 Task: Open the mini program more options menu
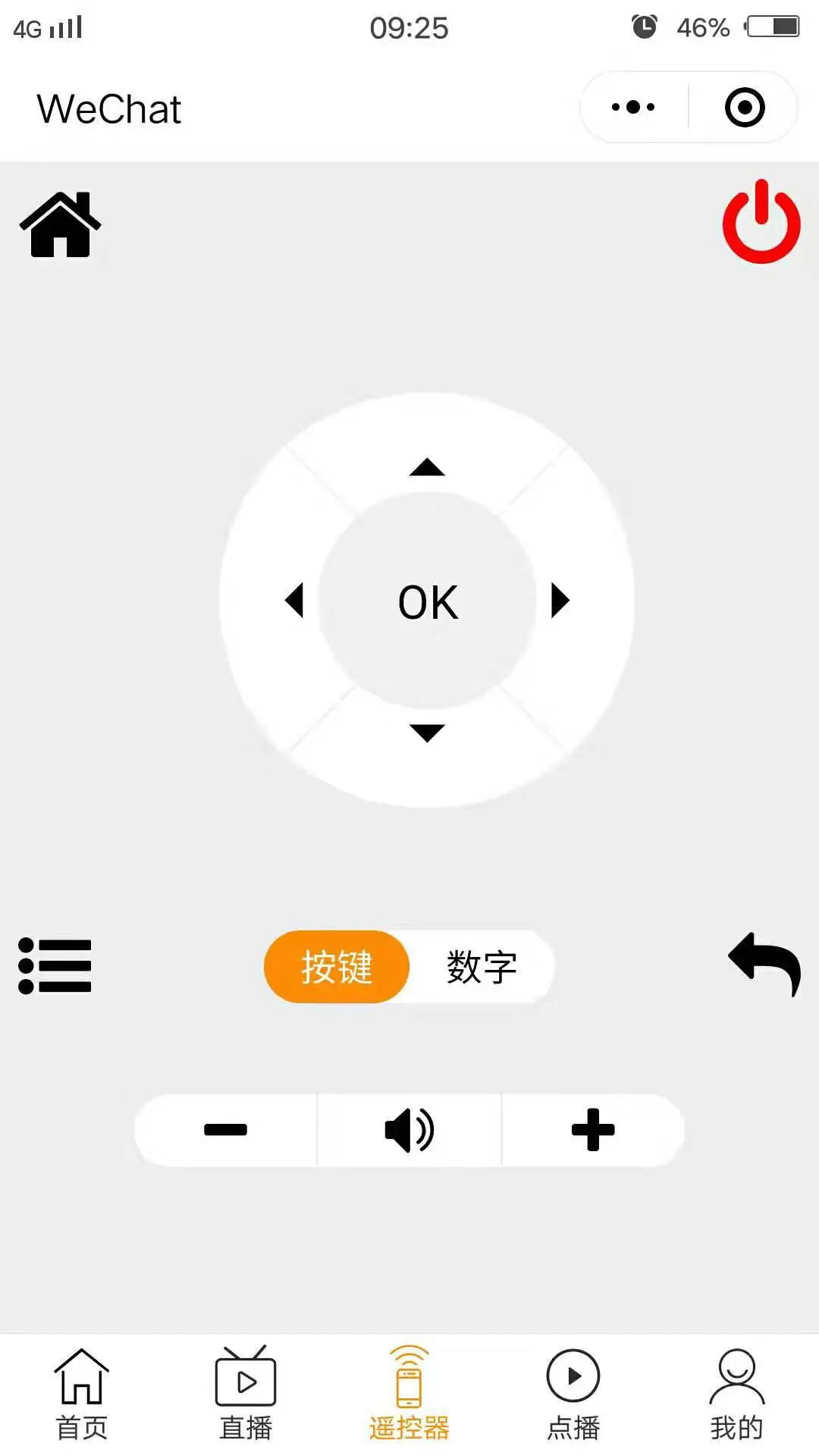click(633, 107)
